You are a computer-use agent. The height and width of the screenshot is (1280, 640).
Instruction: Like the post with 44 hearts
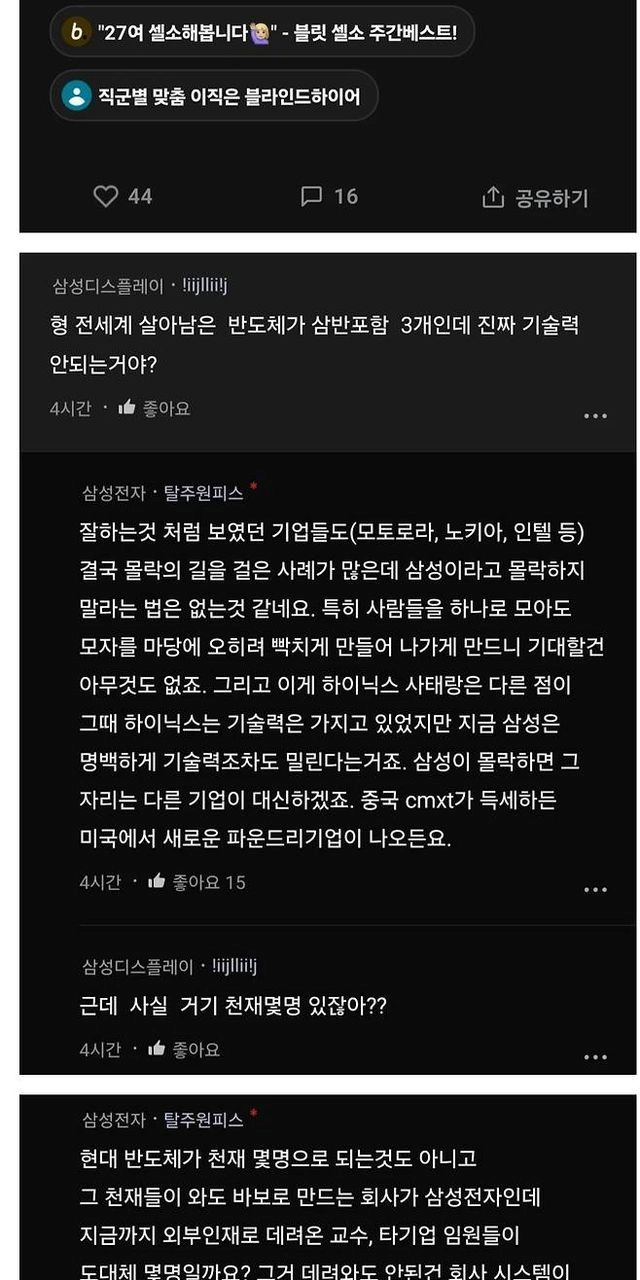pos(122,196)
